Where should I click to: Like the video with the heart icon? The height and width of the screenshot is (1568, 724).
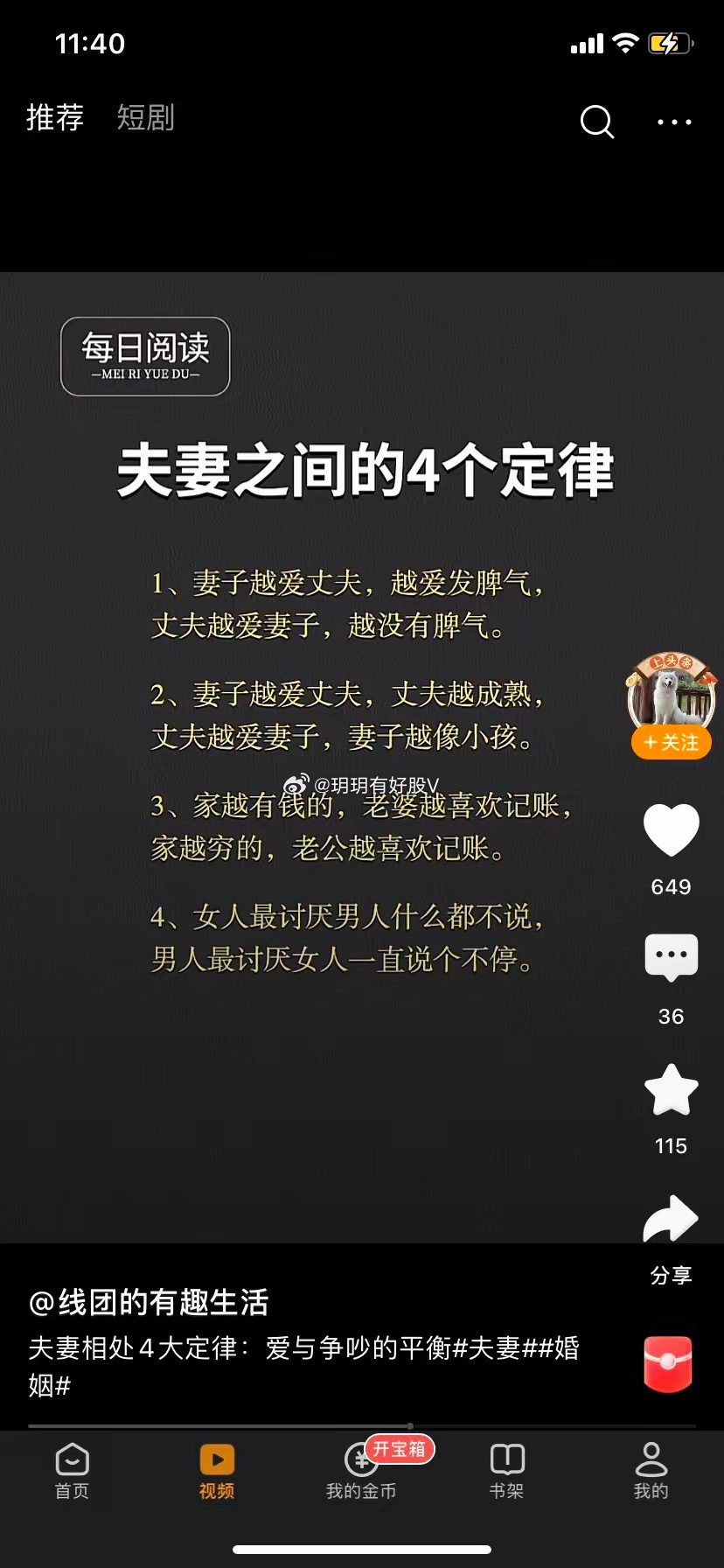pos(670,829)
